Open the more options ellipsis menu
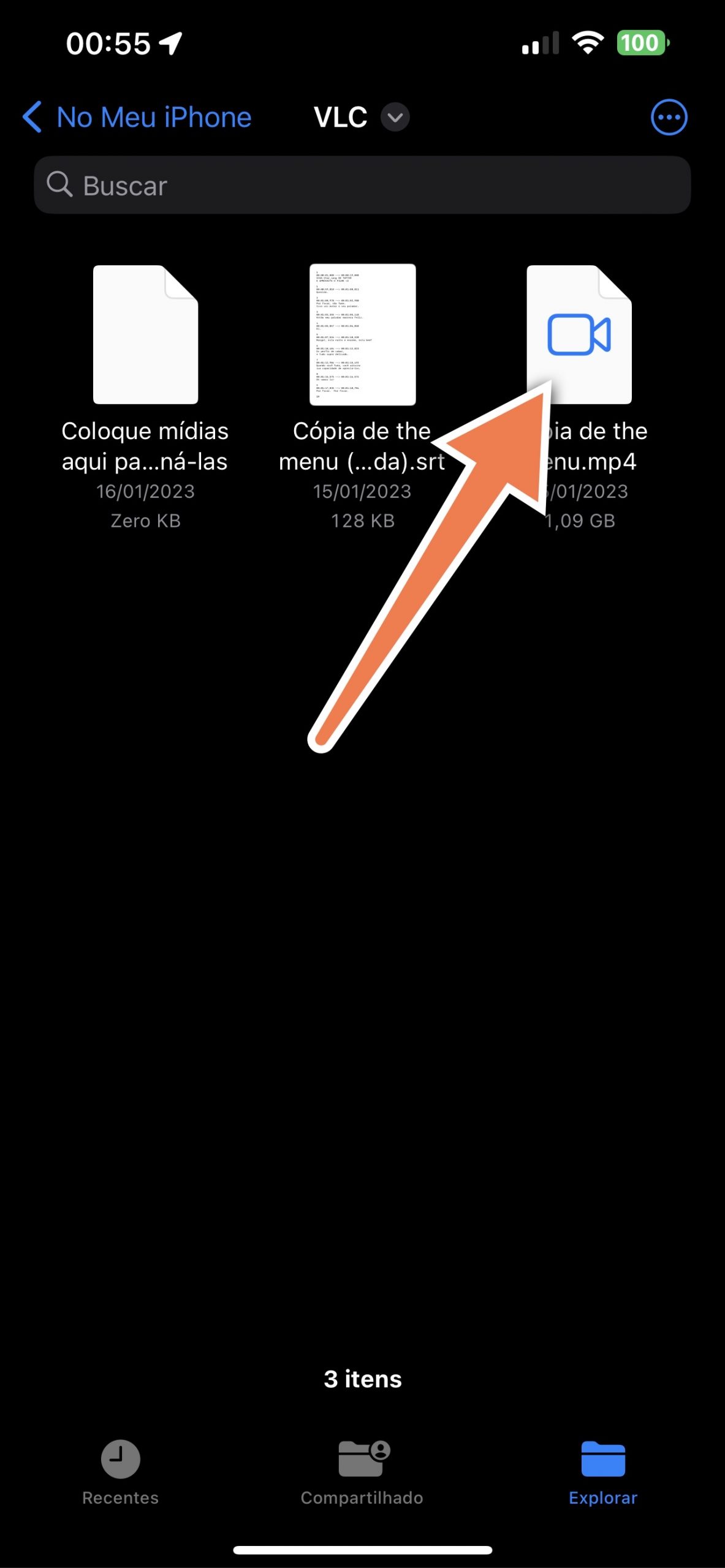Screen dimensions: 725x1568 pyautogui.click(x=669, y=117)
